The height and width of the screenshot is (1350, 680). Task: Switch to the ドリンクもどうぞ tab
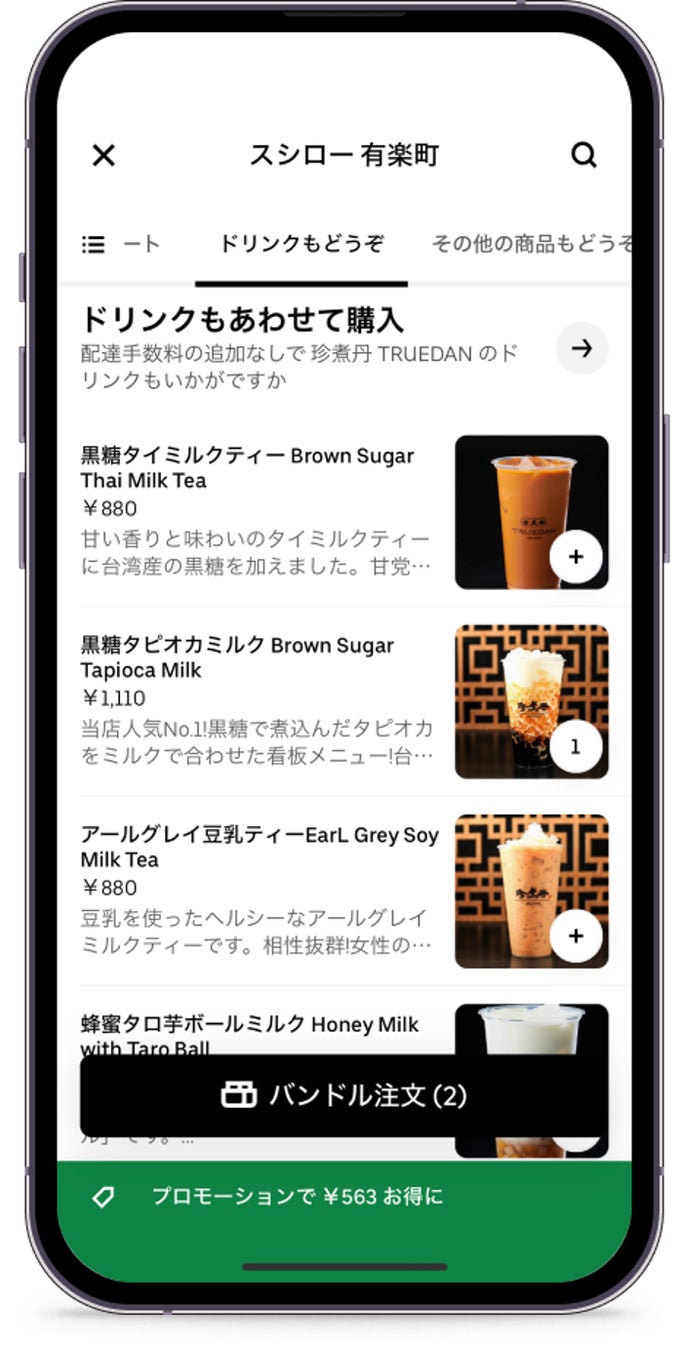301,245
